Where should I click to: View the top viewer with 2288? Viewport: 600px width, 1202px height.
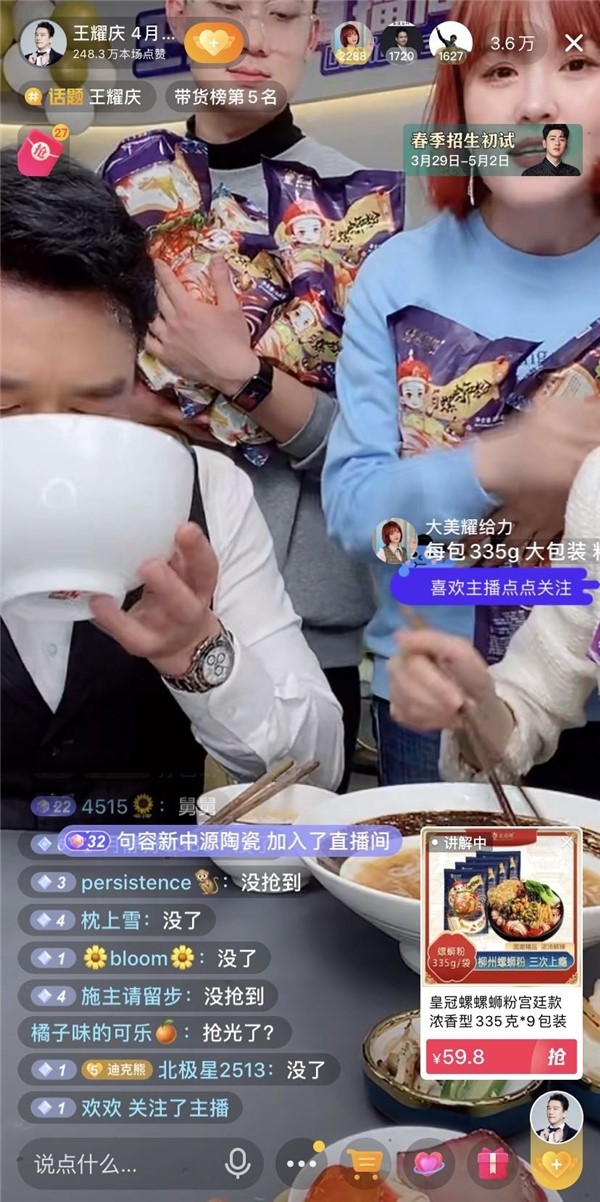(x=352, y=42)
